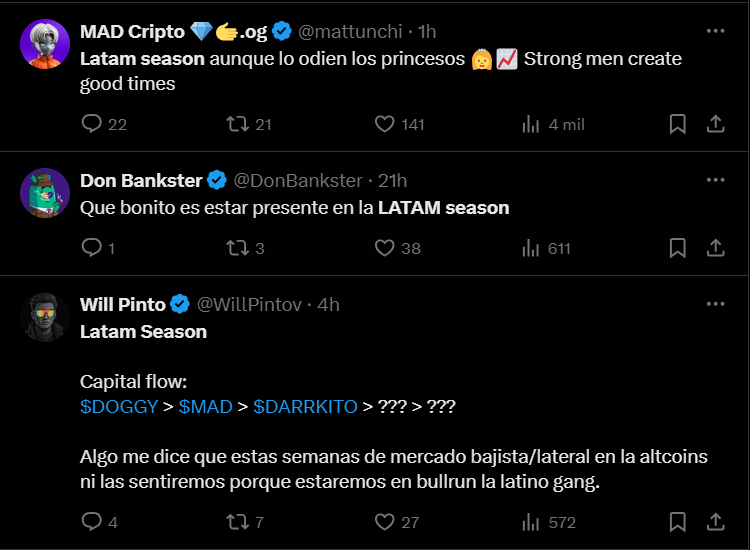Open the $DARRKITO cashtag link
Viewport: 750px width, 550px height.
(305, 406)
